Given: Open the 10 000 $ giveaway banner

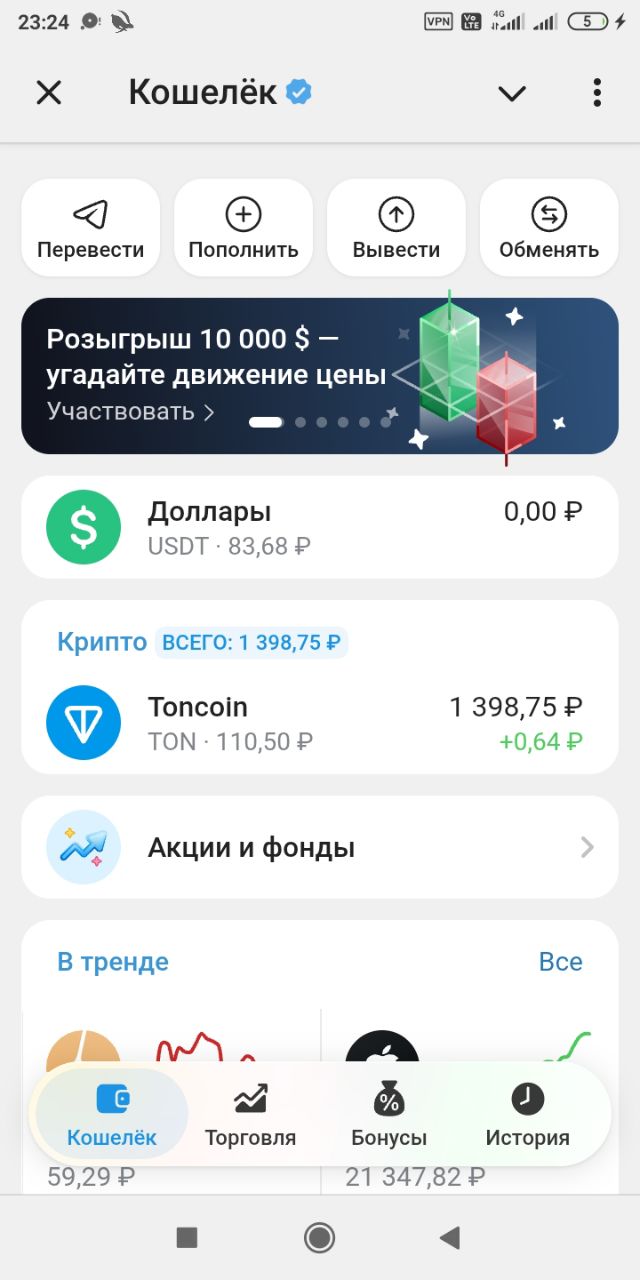Looking at the screenshot, I should (320, 376).
